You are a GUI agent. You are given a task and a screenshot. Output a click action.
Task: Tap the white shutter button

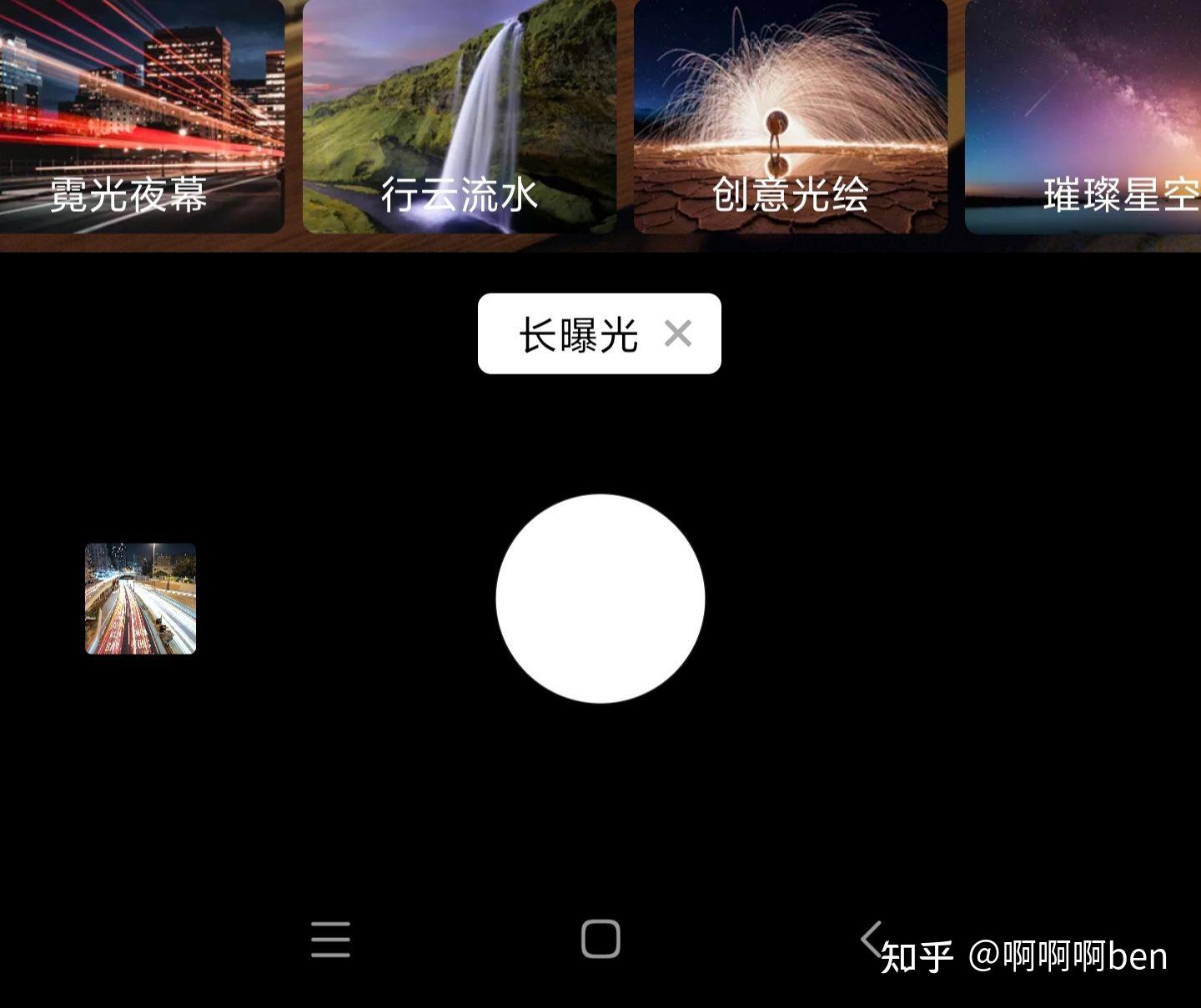tap(600, 599)
